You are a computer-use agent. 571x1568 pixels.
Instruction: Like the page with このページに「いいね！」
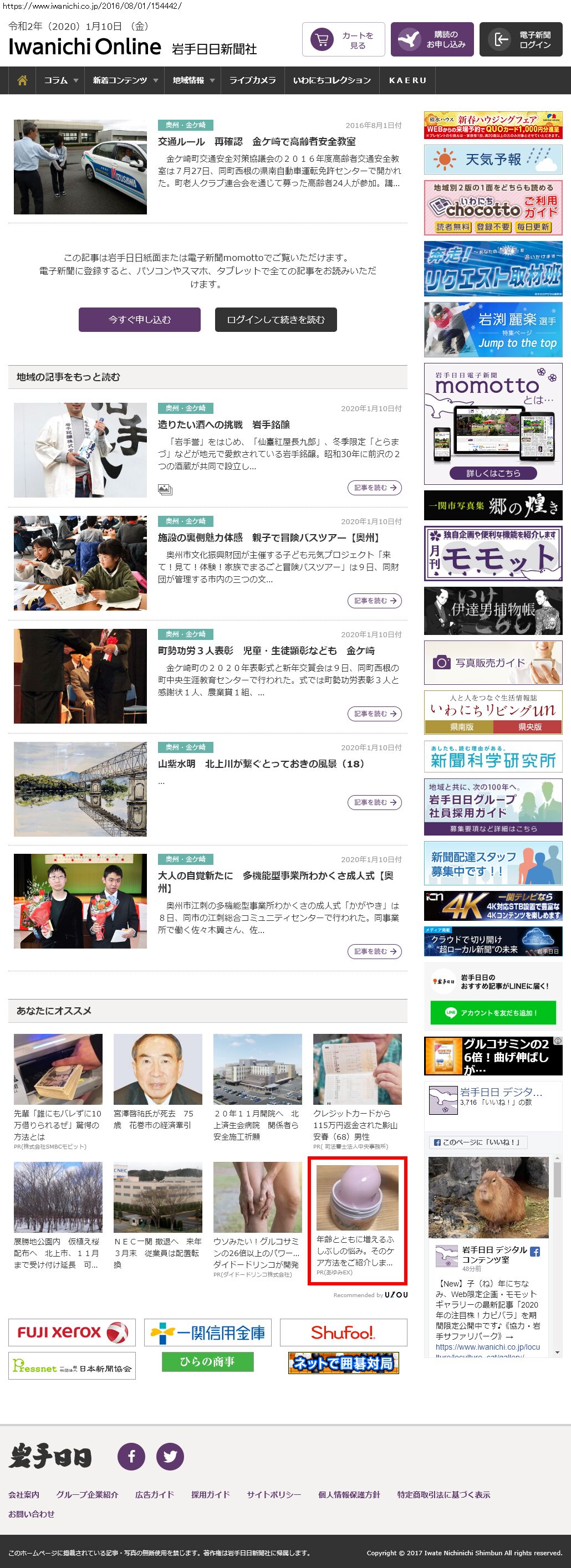point(478,1142)
